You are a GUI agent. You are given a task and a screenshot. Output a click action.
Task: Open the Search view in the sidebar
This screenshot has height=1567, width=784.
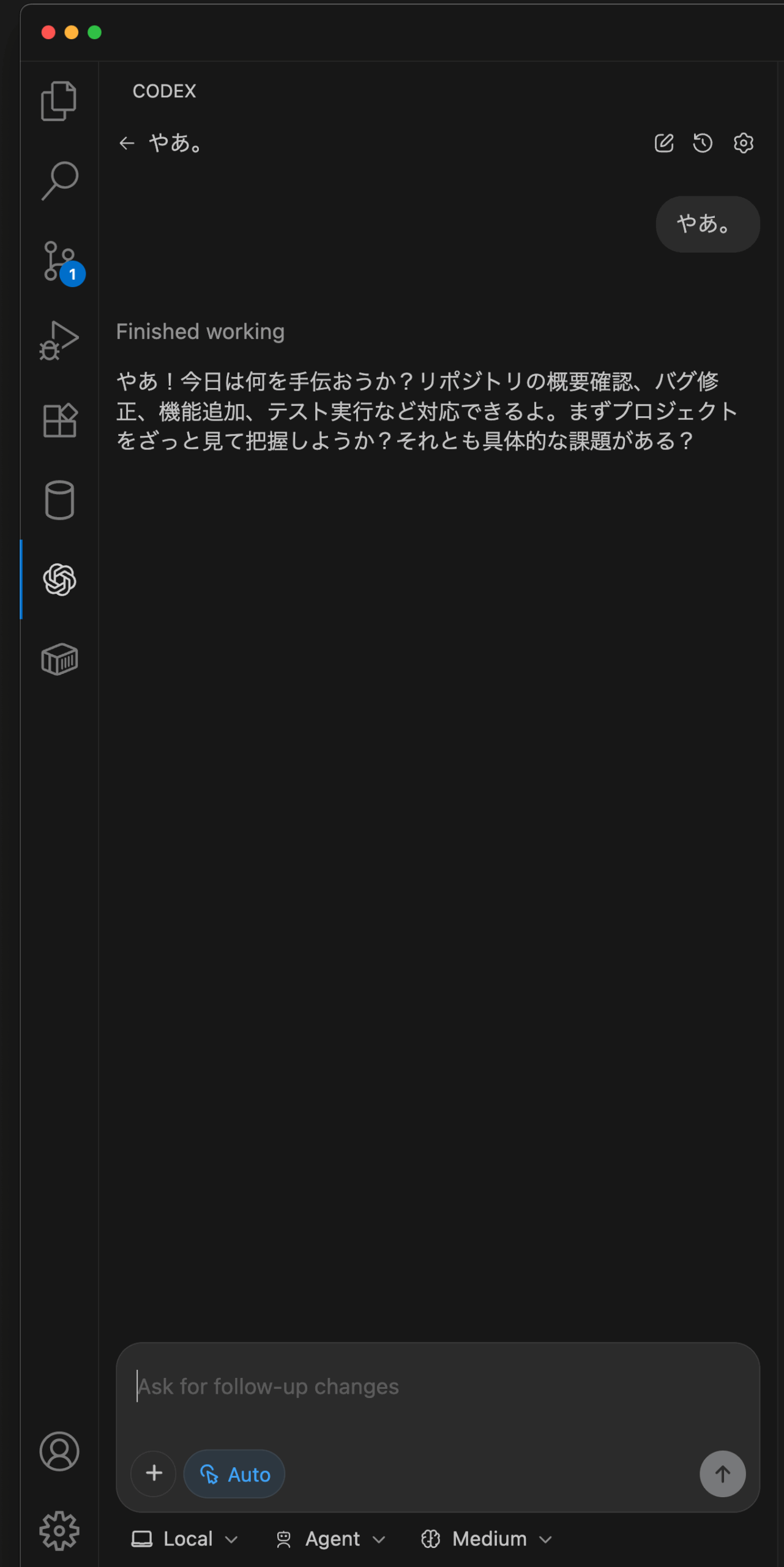tap(59, 181)
